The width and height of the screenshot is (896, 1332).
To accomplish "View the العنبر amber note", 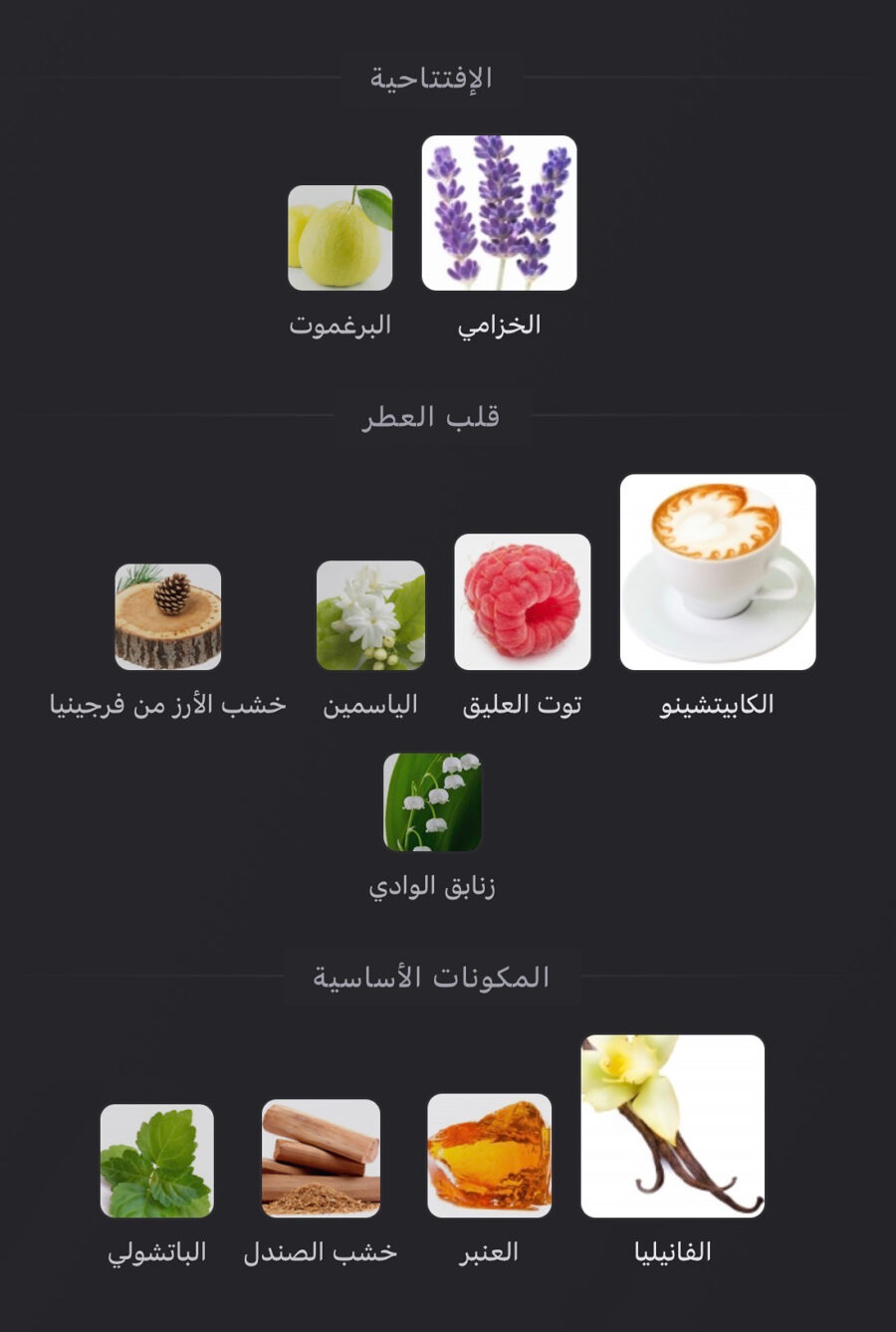I will pyautogui.click(x=489, y=1156).
